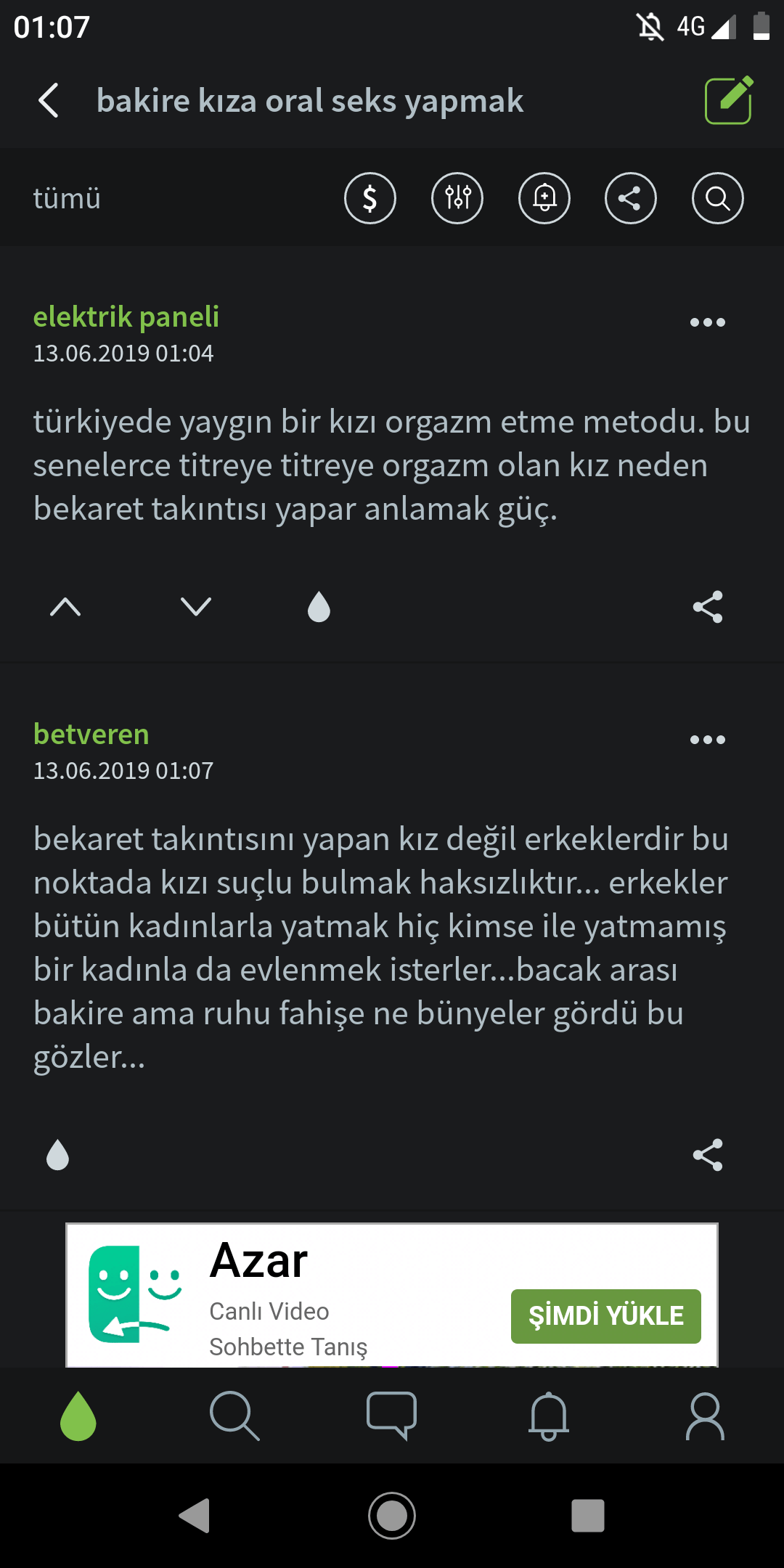Downvote elektrik paneli's entry
The height and width of the screenshot is (1568, 784).
point(196,607)
